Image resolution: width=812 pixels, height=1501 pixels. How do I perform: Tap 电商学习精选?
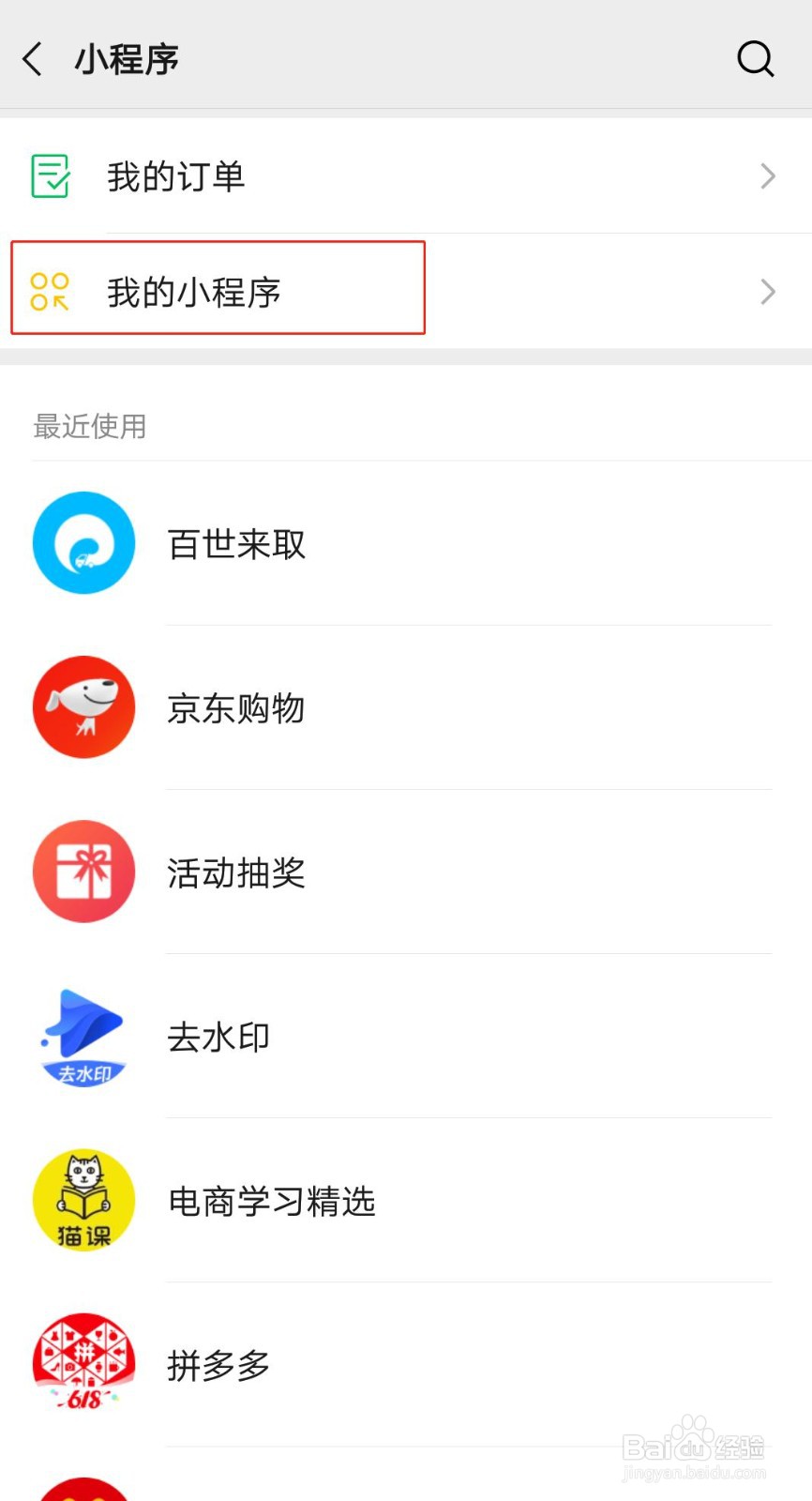click(x=406, y=1200)
